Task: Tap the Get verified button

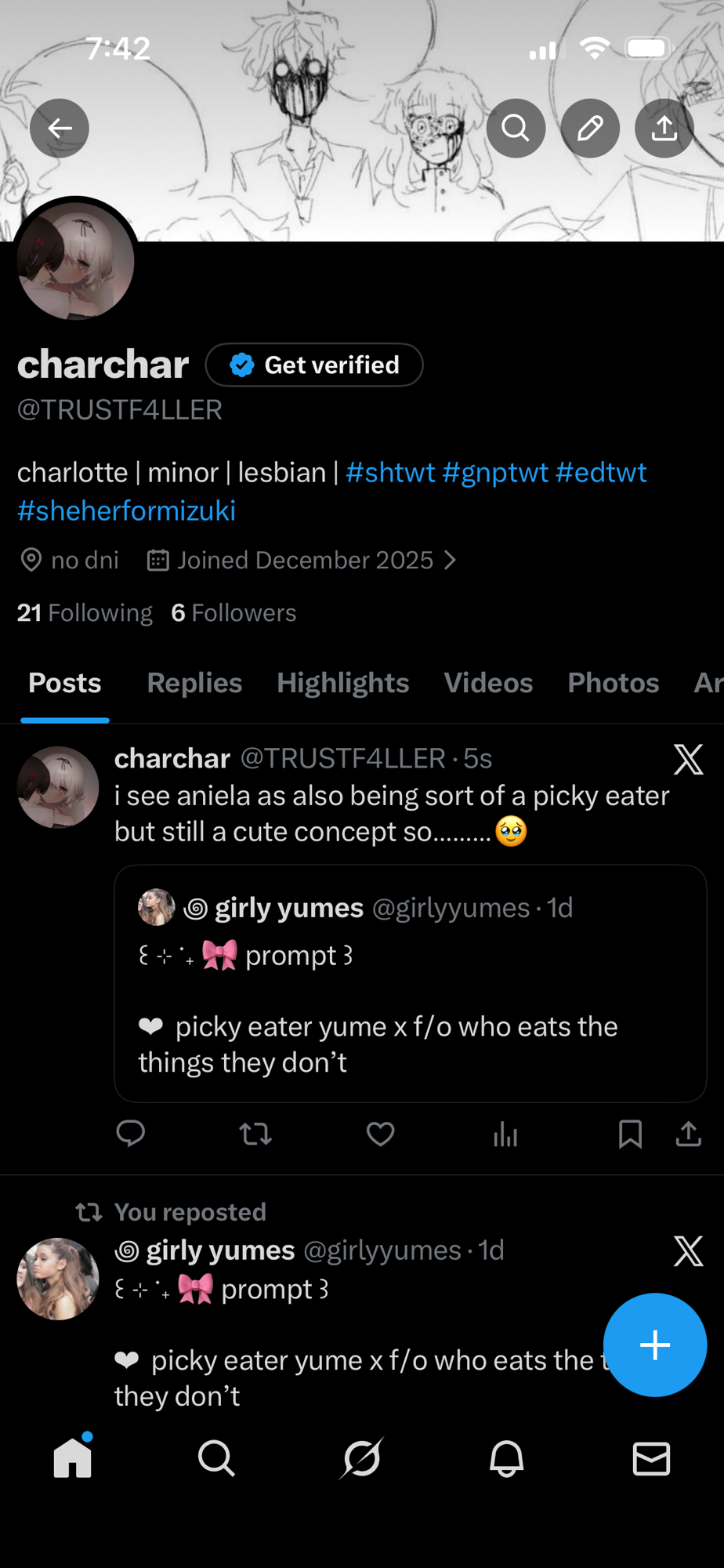Action: tap(314, 365)
